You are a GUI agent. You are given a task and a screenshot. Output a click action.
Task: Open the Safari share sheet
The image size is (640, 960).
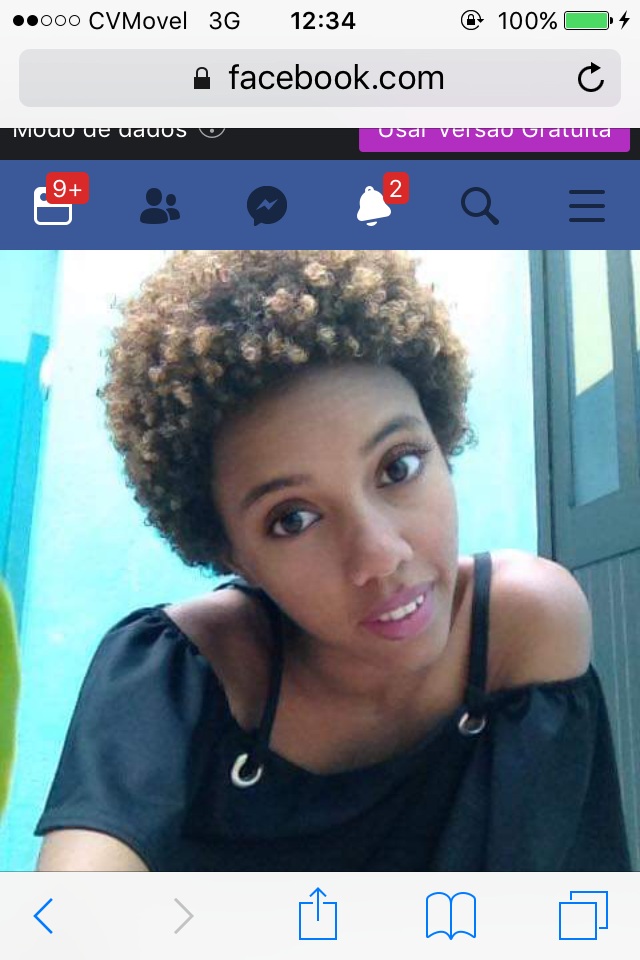318,915
